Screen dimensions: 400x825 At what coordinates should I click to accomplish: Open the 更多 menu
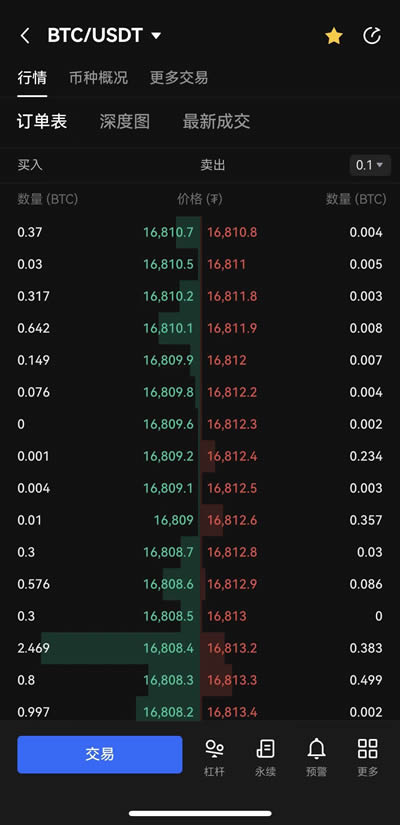(367, 758)
